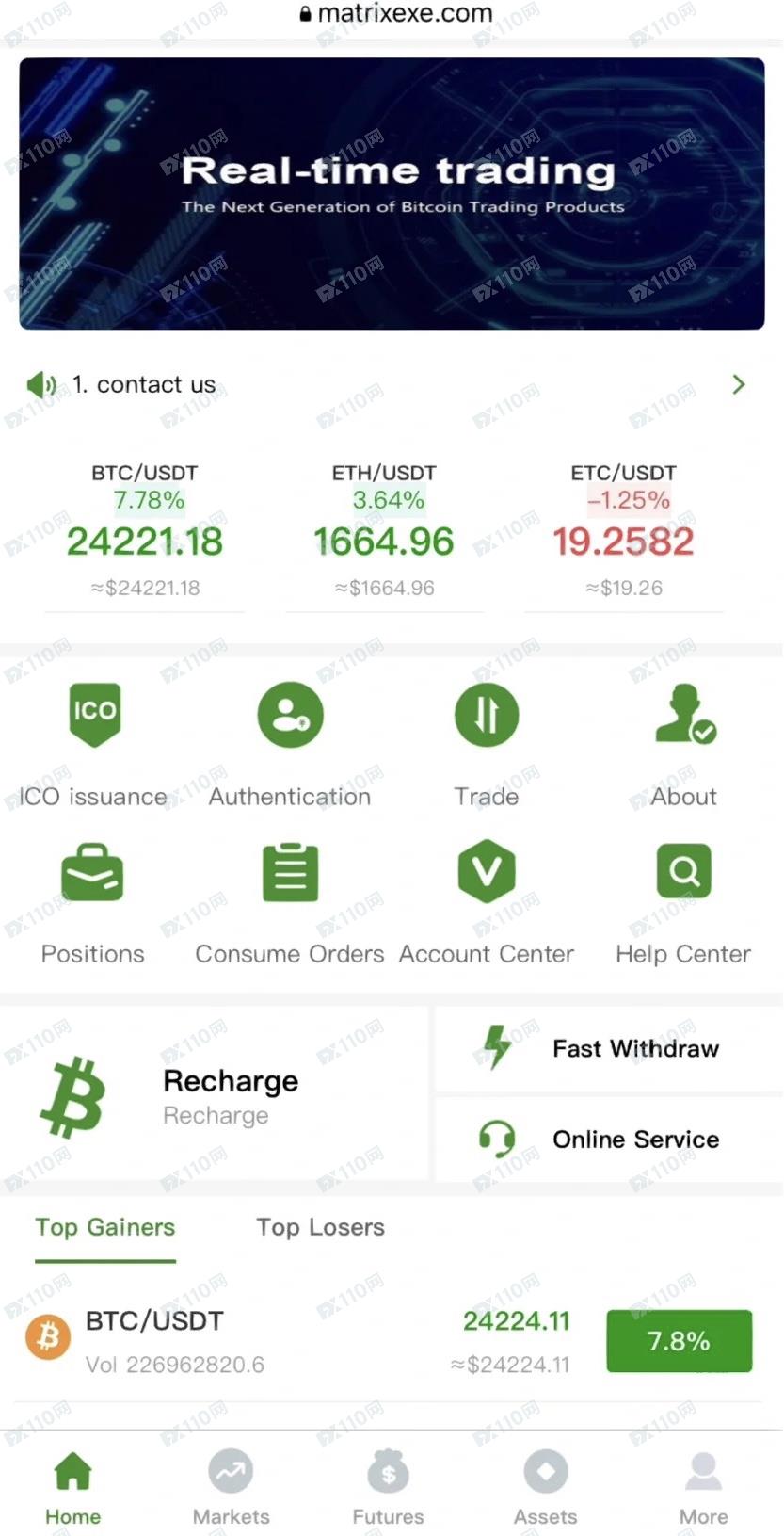Open Consume Orders
Viewport: 784px width, 1536px height.
290,899
